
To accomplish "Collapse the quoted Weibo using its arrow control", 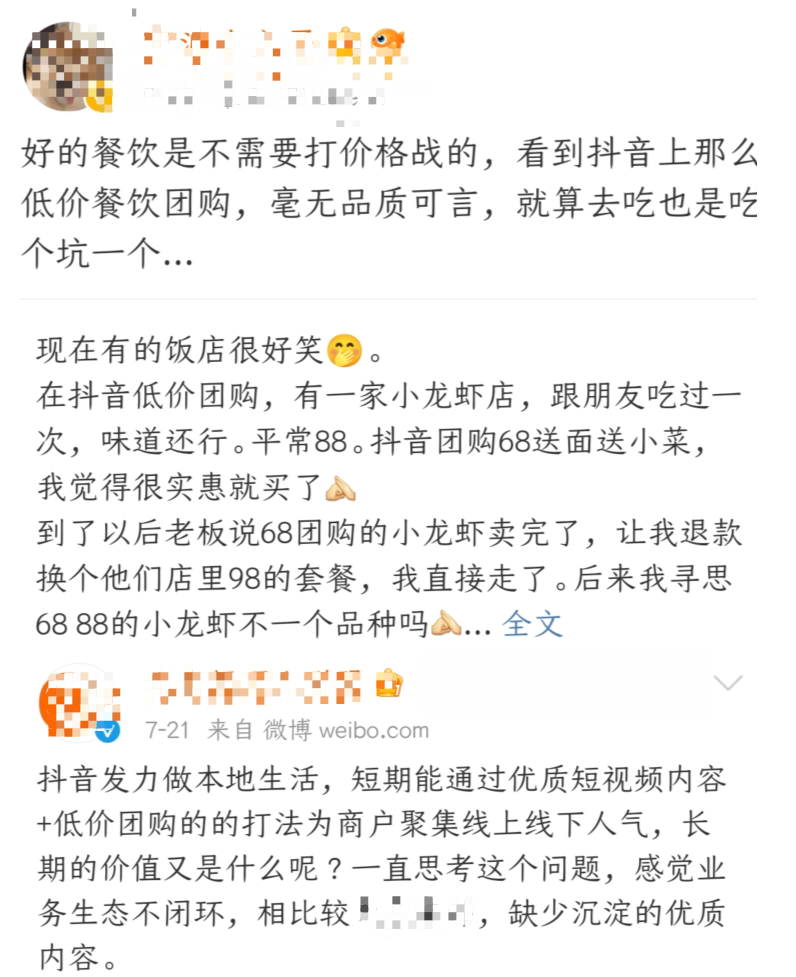I will click(x=729, y=684).
